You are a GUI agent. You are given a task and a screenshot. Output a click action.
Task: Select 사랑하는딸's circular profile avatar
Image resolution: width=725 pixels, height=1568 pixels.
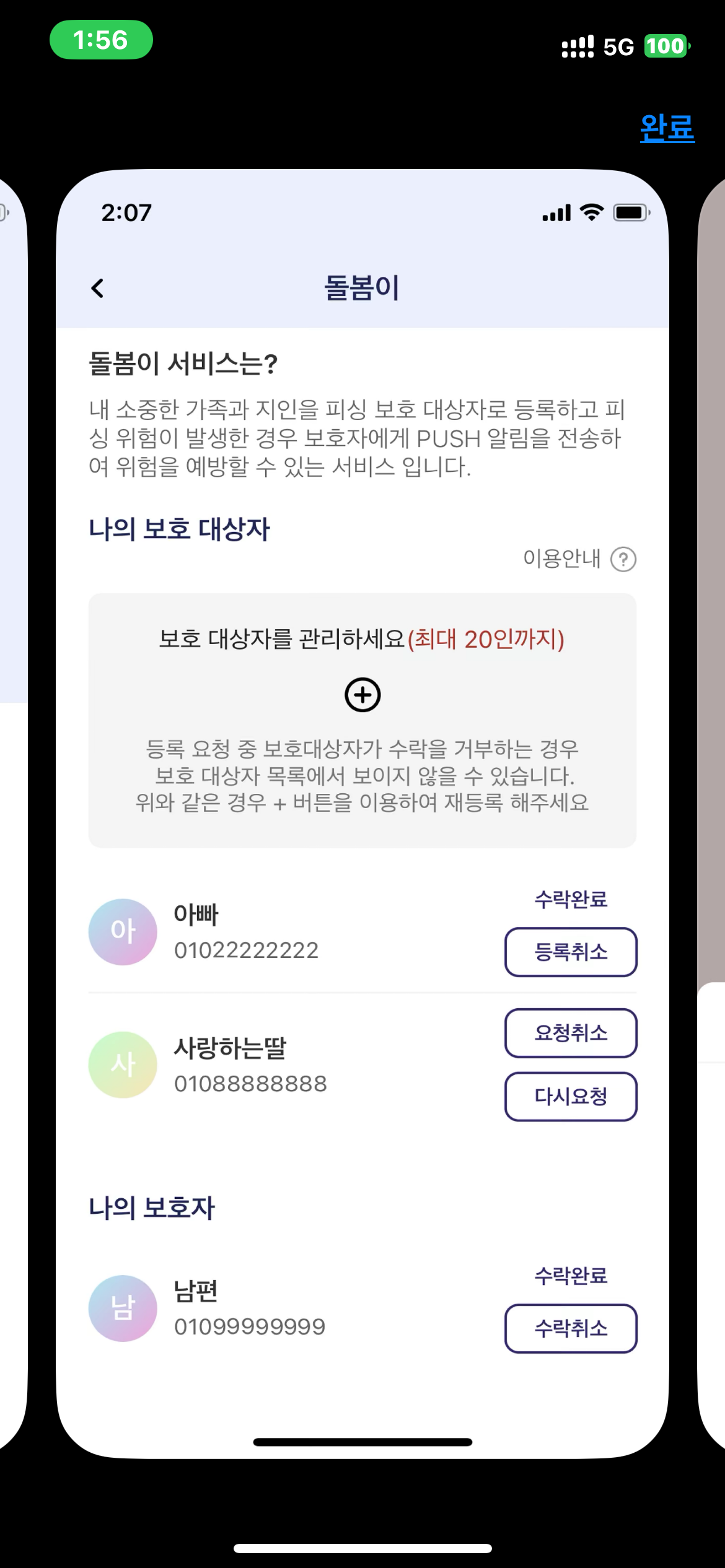123,1065
